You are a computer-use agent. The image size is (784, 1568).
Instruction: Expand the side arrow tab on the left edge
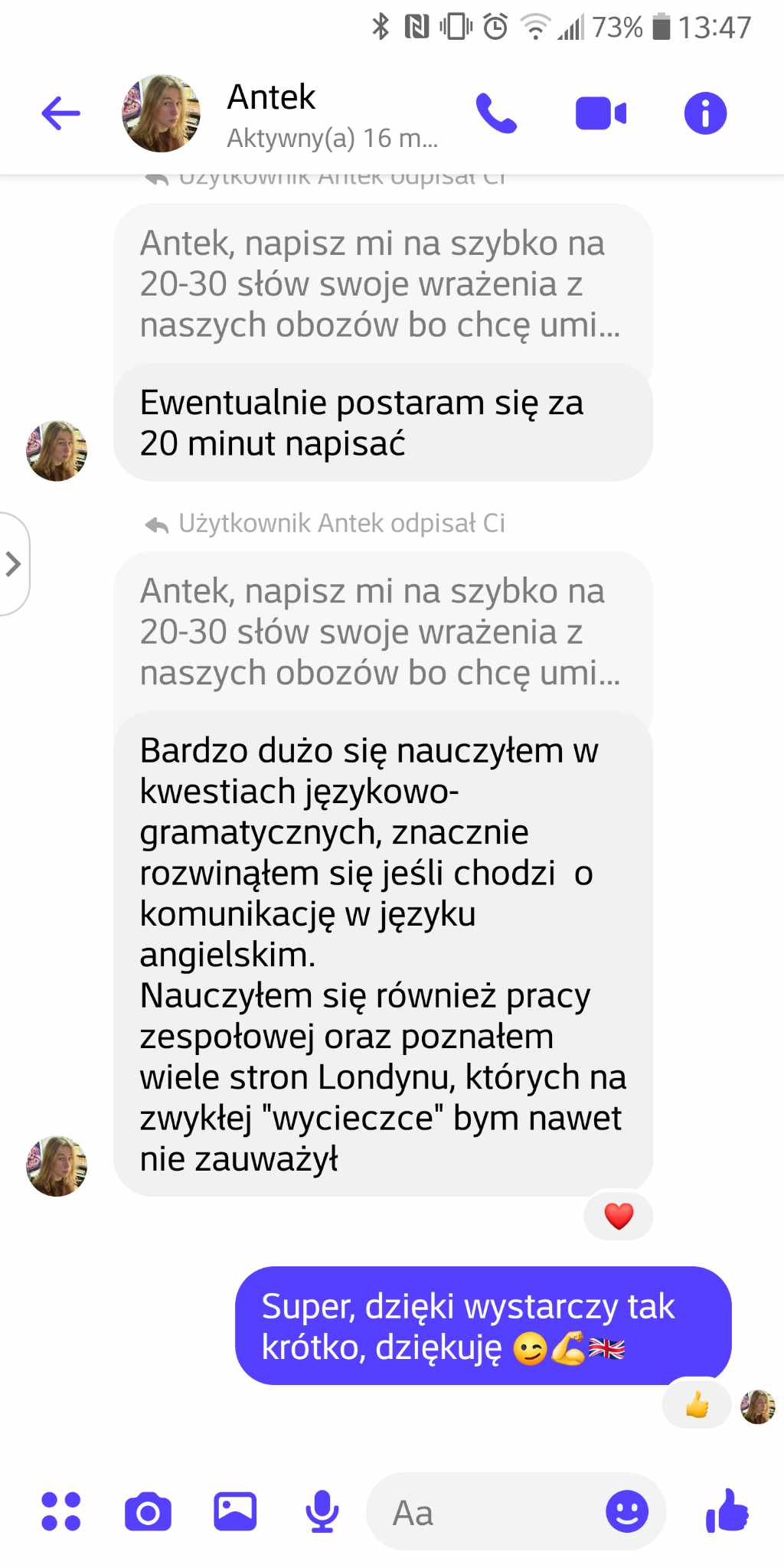click(x=14, y=564)
